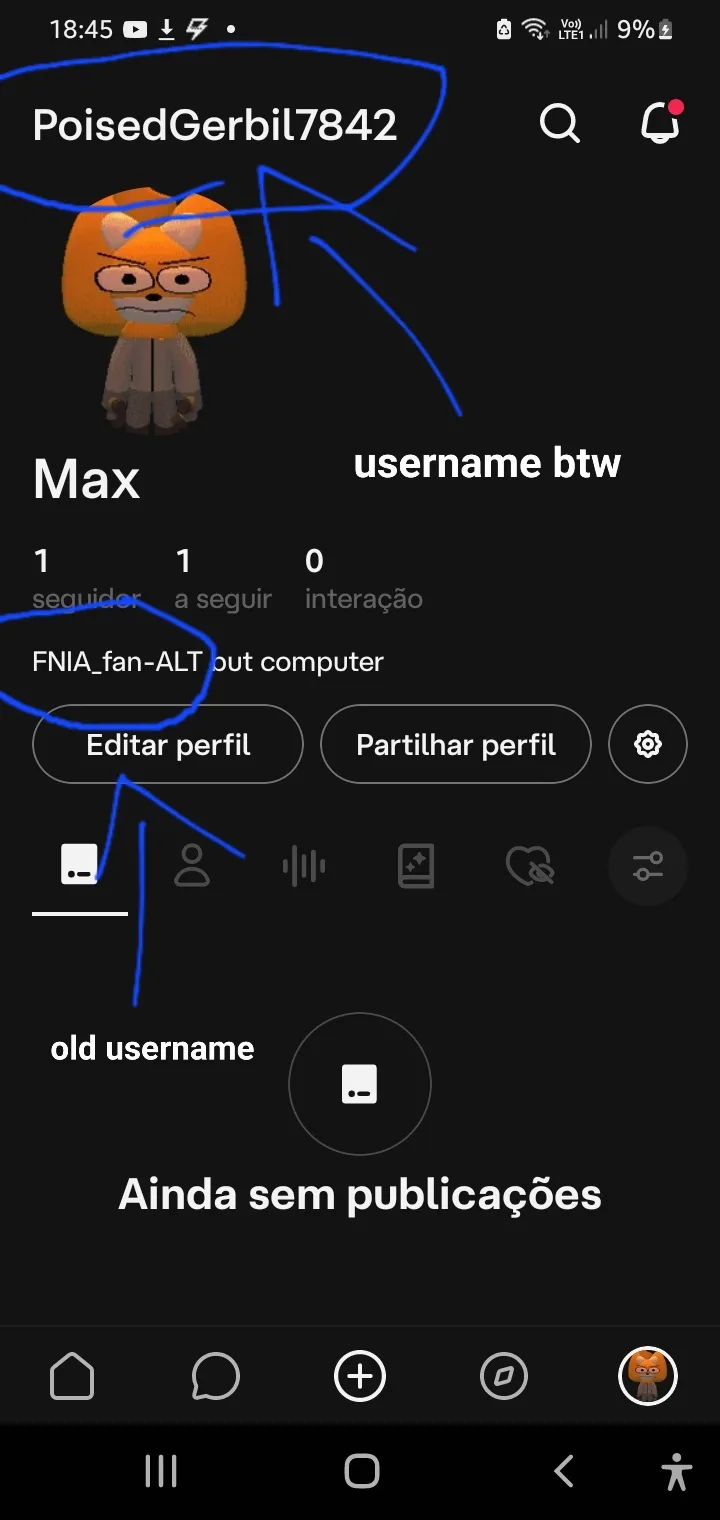Create new content with plus button
720x1520 pixels.
tap(360, 1377)
